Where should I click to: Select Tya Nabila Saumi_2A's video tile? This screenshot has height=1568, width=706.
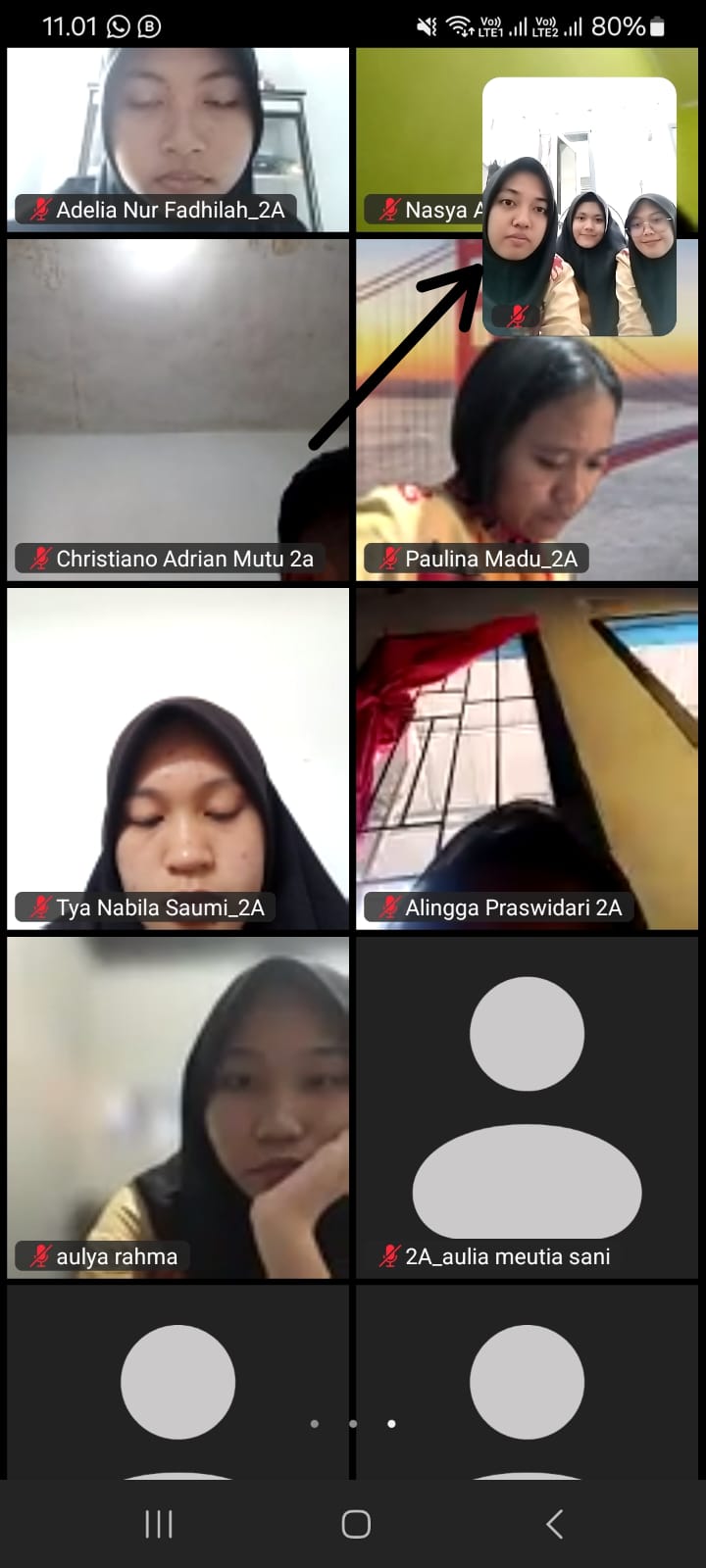177,758
